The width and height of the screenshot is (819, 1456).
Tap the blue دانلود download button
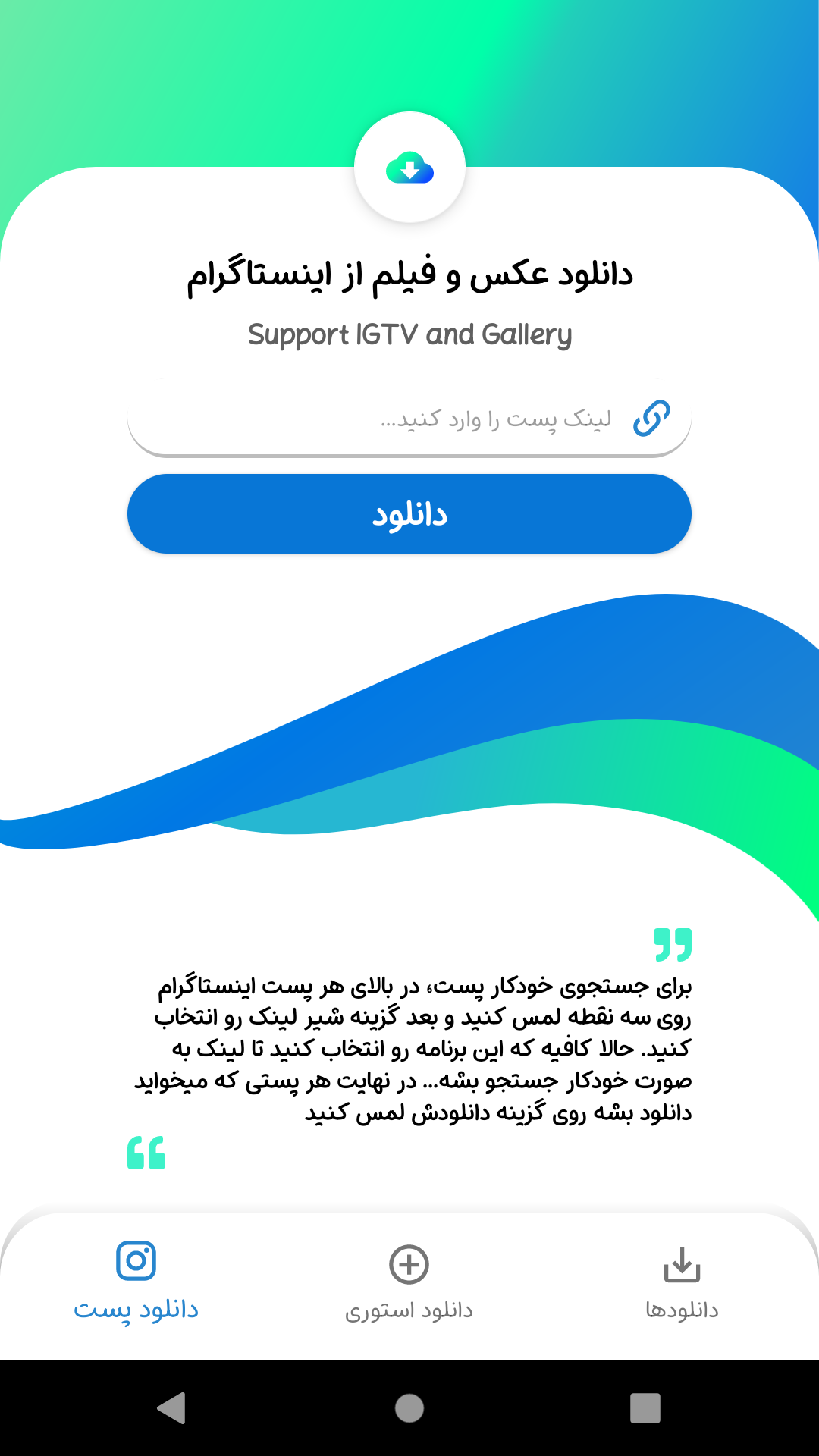[409, 514]
